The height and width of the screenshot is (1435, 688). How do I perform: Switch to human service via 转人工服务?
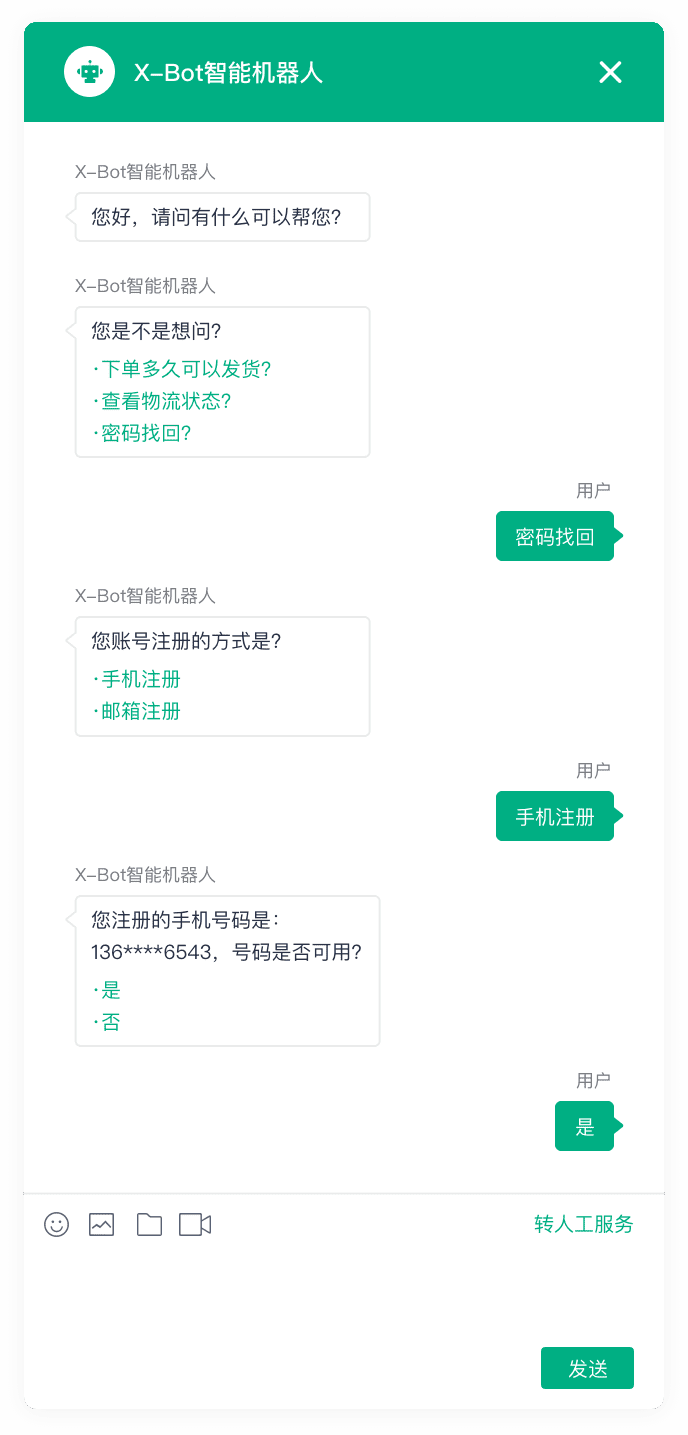(x=584, y=1224)
